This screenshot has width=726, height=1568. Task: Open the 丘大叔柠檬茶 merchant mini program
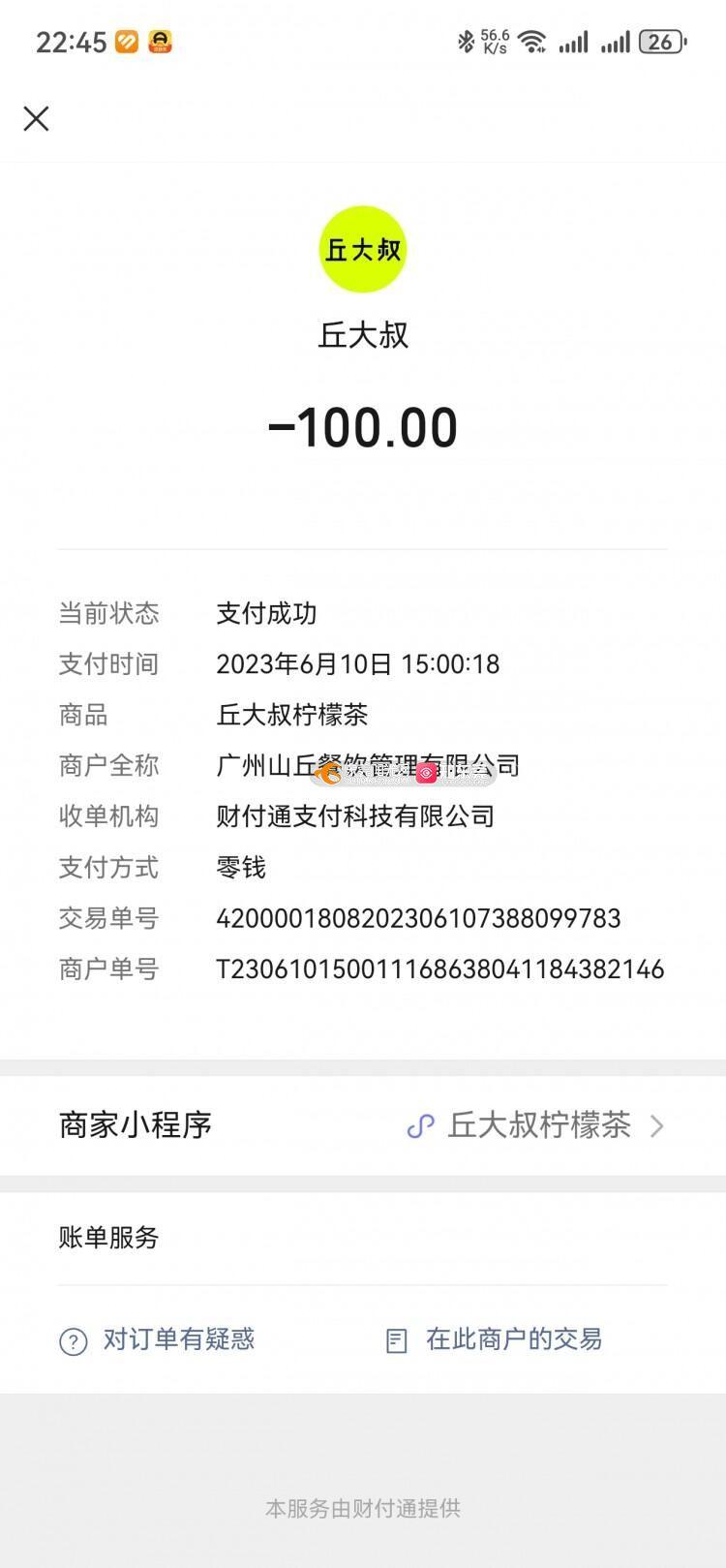(363, 1125)
